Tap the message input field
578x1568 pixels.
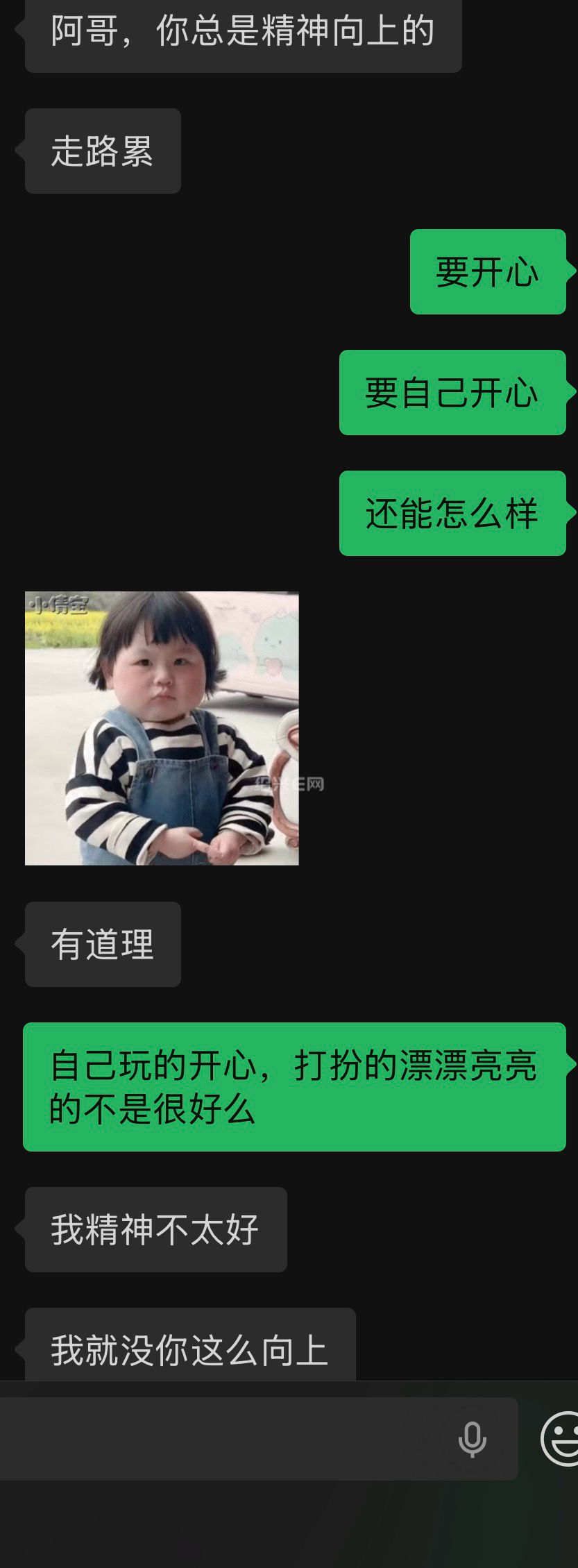[x=258, y=1439]
